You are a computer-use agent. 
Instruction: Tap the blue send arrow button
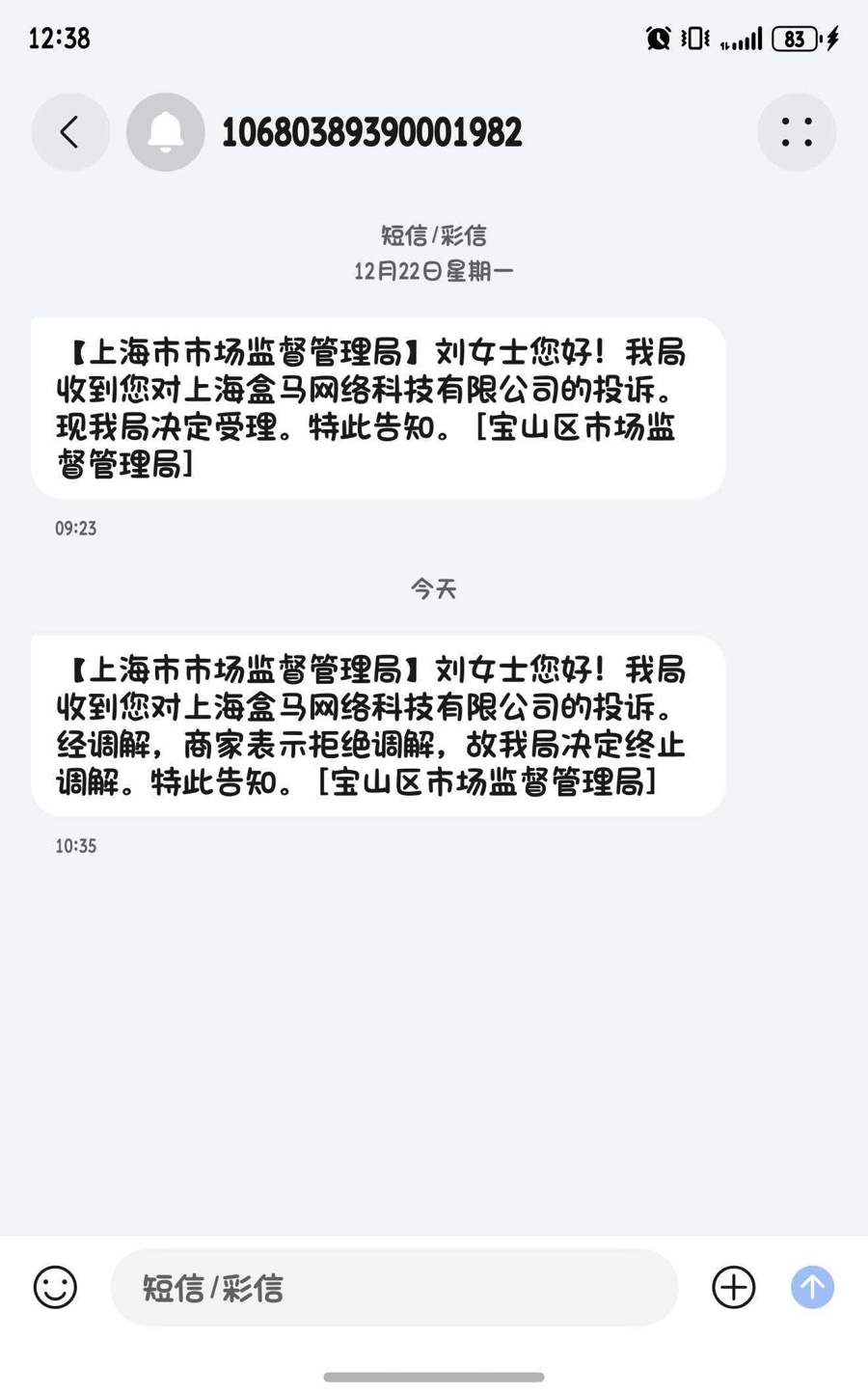813,1287
